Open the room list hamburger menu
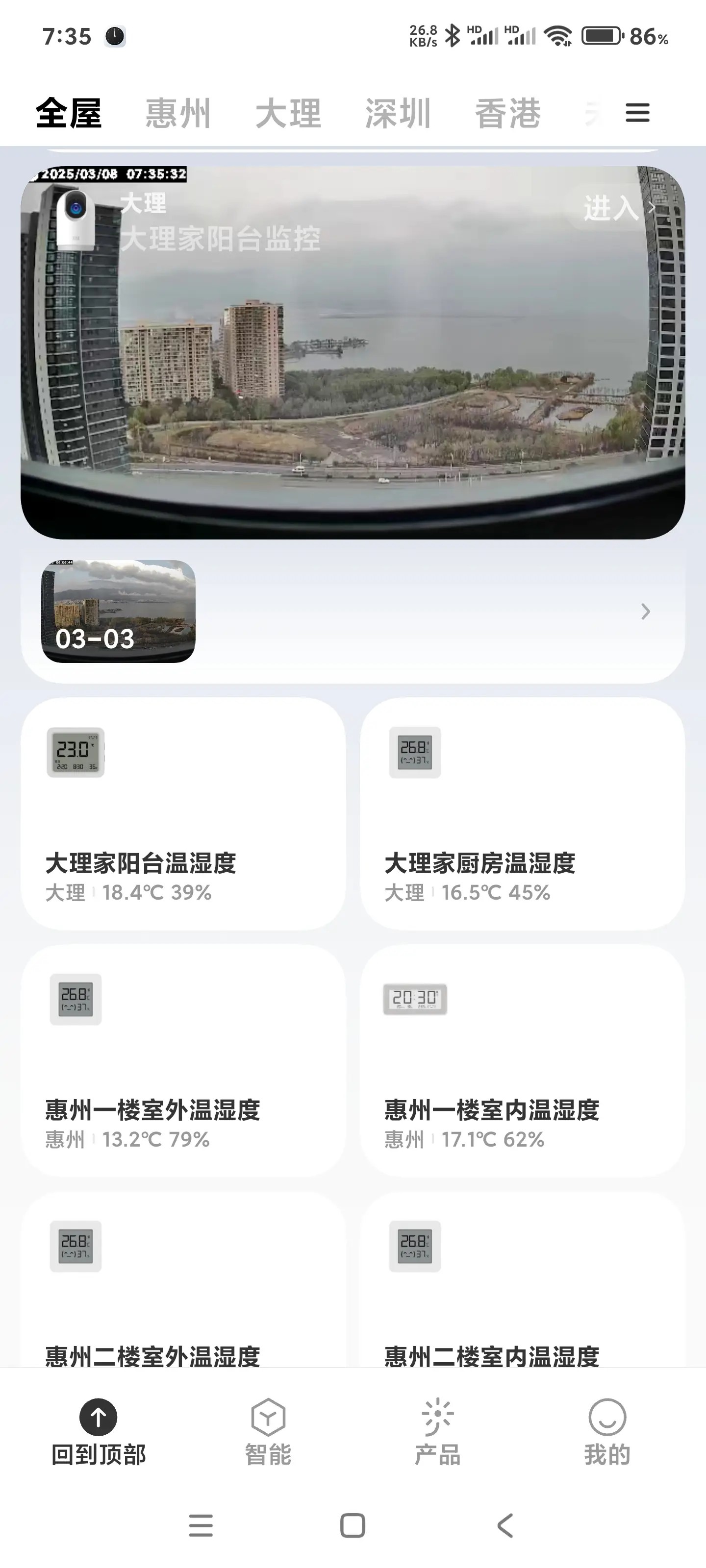This screenshot has height=1568, width=706. click(x=637, y=113)
